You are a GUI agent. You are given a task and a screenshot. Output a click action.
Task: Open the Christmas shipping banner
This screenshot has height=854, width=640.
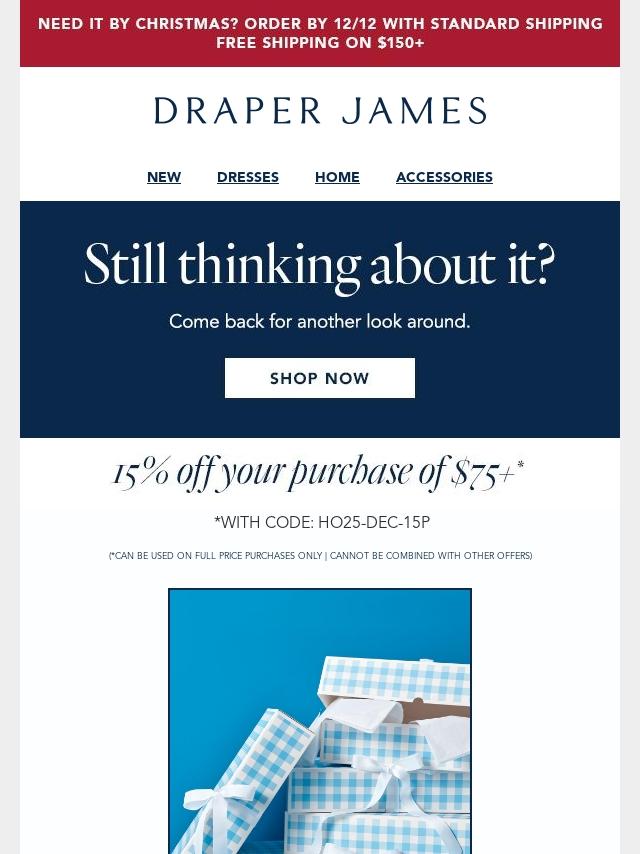click(x=320, y=33)
